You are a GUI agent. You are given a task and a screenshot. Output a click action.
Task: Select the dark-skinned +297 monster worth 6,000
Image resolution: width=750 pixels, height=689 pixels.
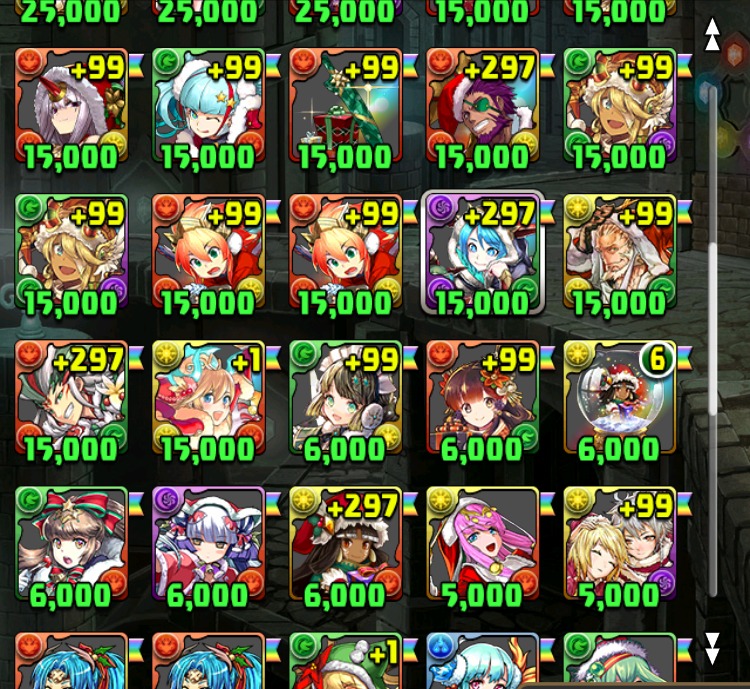(345, 543)
